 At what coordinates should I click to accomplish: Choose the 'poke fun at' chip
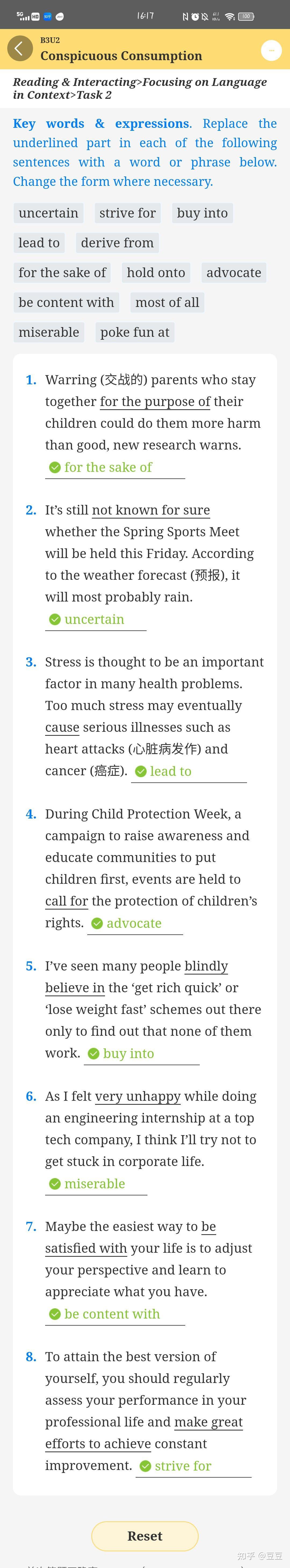(135, 332)
